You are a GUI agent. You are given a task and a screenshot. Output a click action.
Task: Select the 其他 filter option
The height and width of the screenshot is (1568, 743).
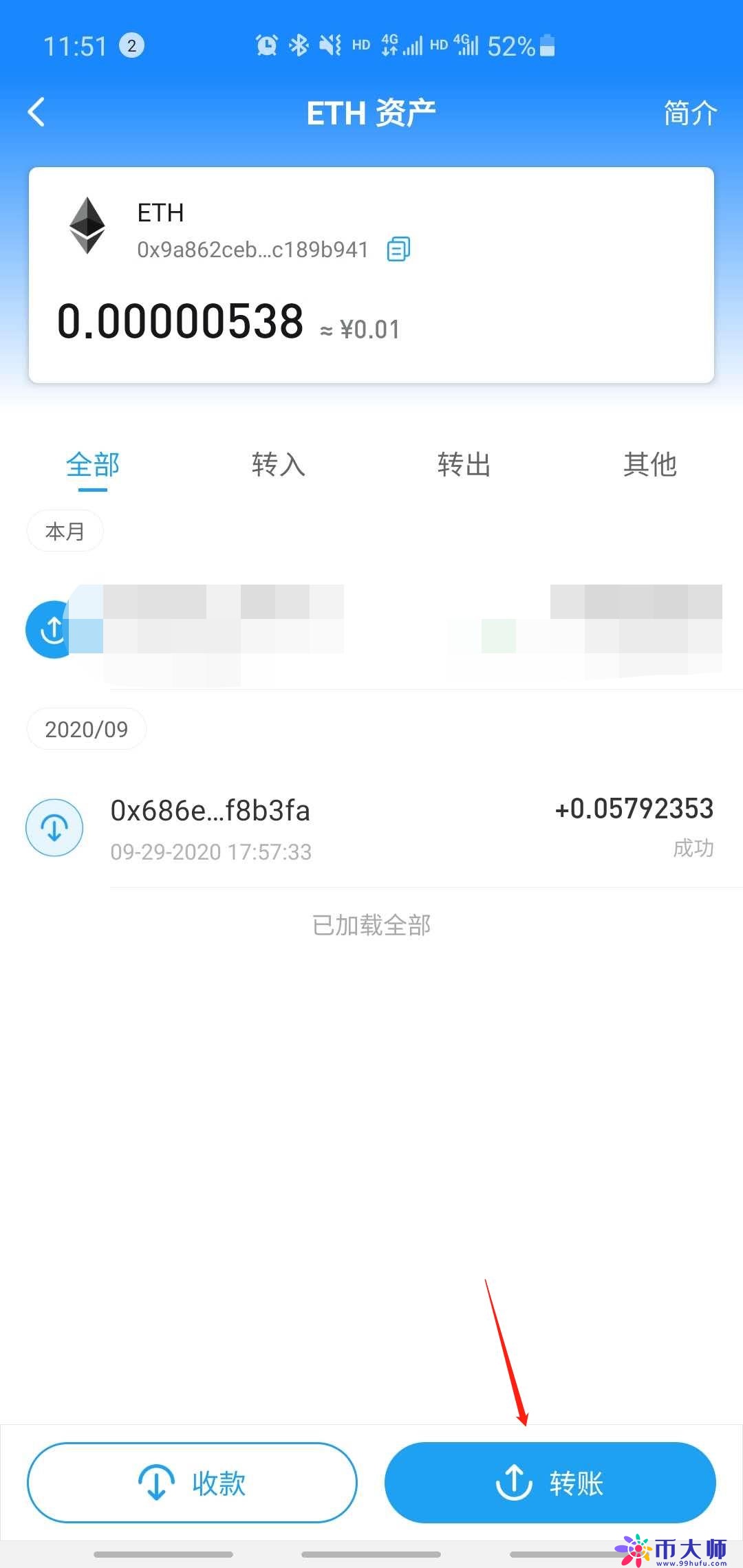[650, 465]
